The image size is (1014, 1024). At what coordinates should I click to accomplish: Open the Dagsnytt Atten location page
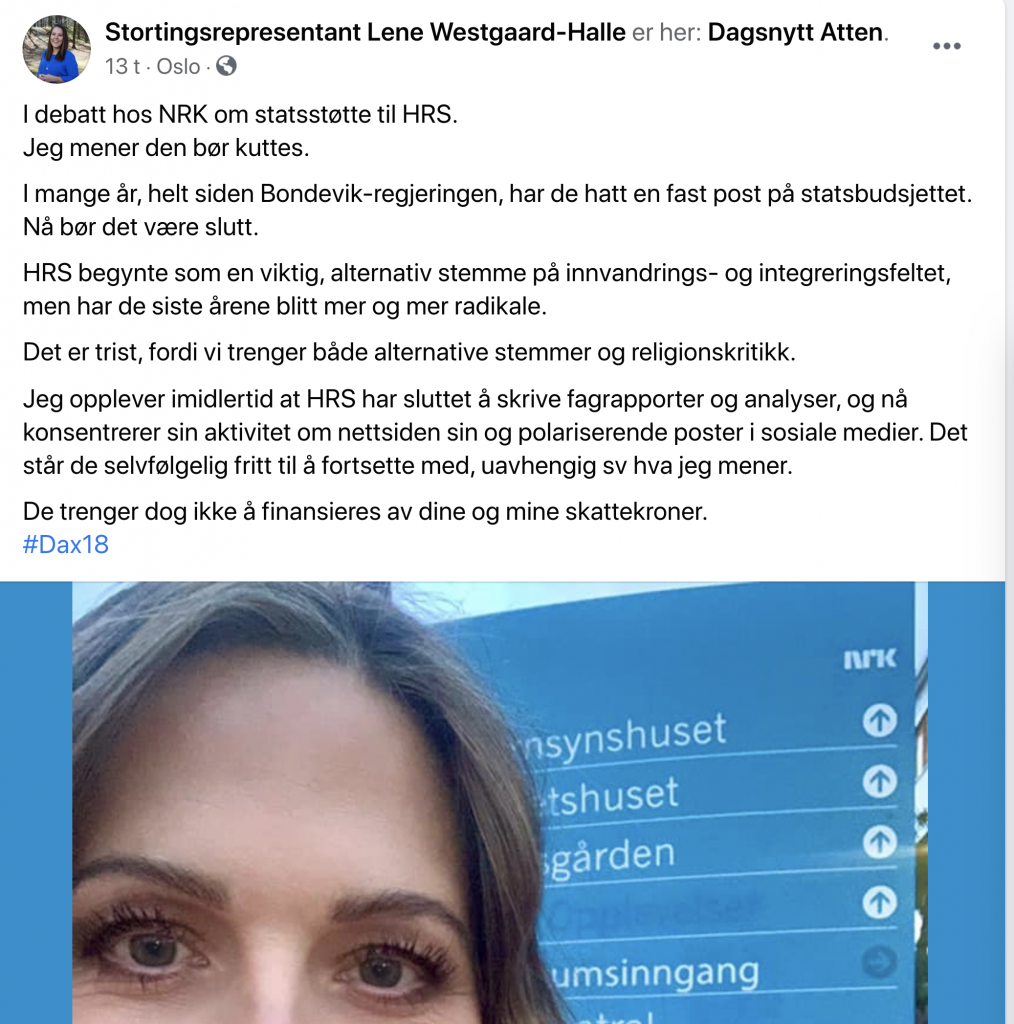point(795,32)
